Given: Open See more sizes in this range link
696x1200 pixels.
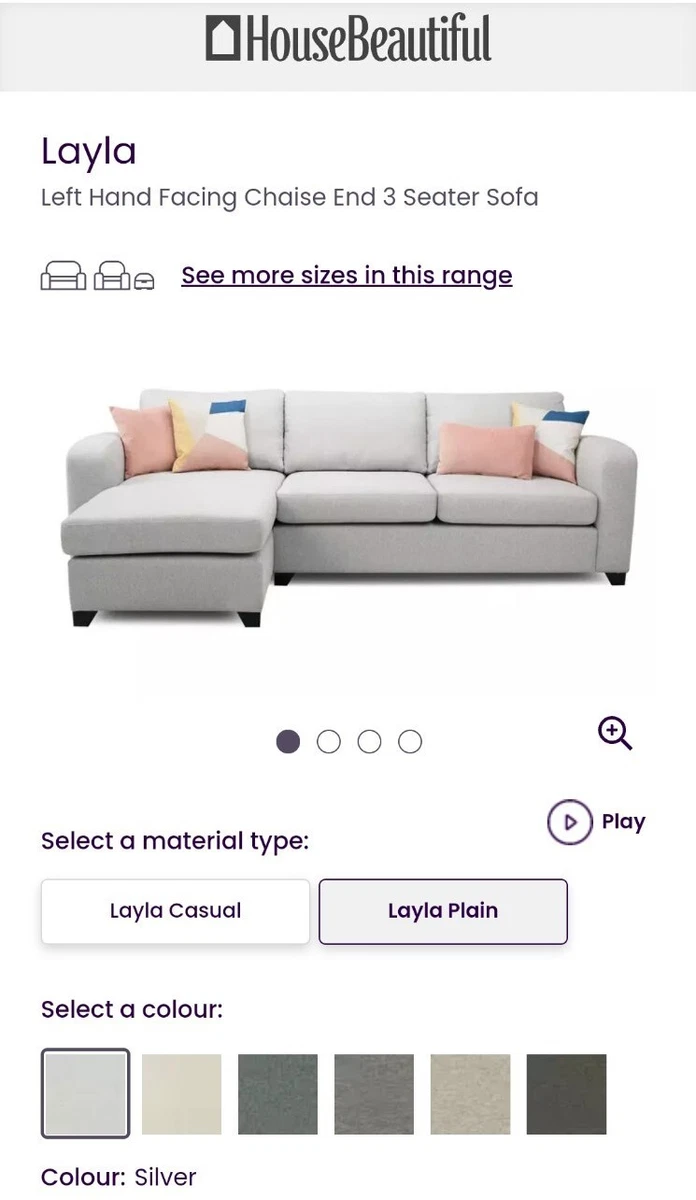Looking at the screenshot, I should (346, 275).
